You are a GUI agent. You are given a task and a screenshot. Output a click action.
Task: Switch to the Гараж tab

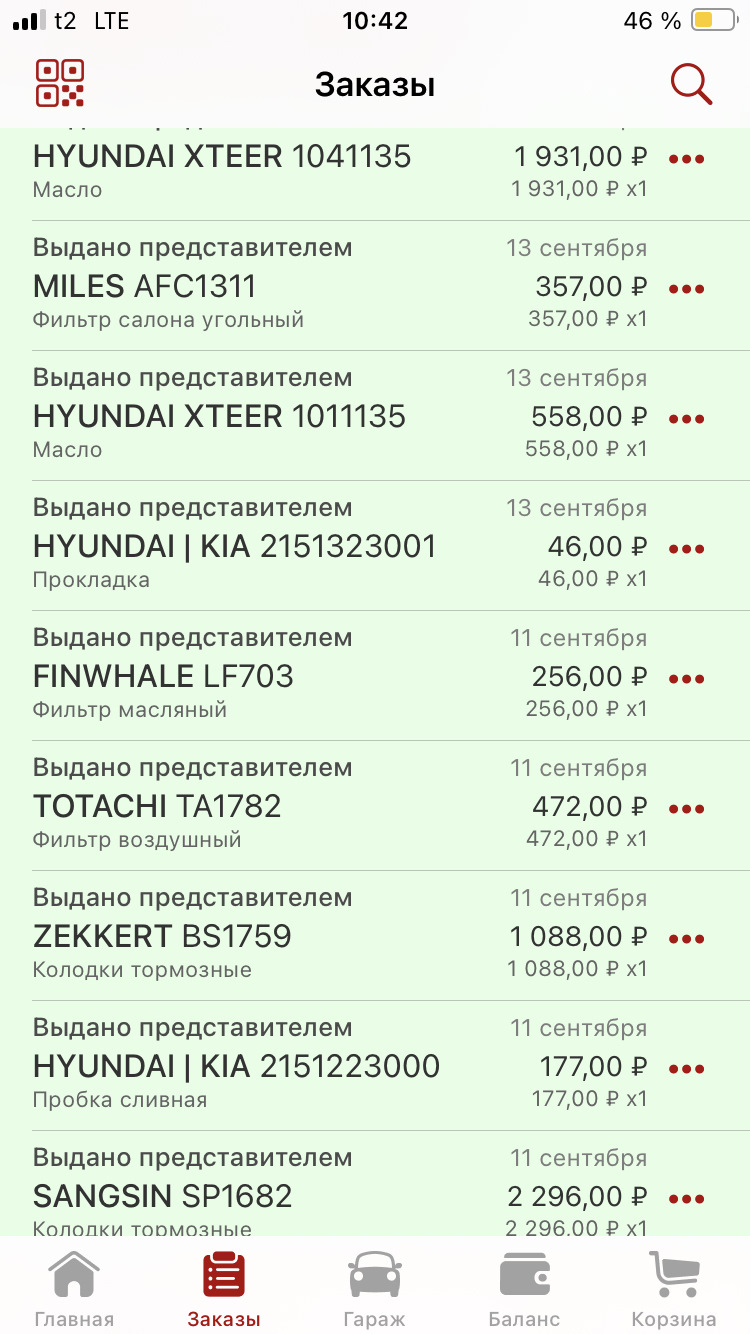375,1289
